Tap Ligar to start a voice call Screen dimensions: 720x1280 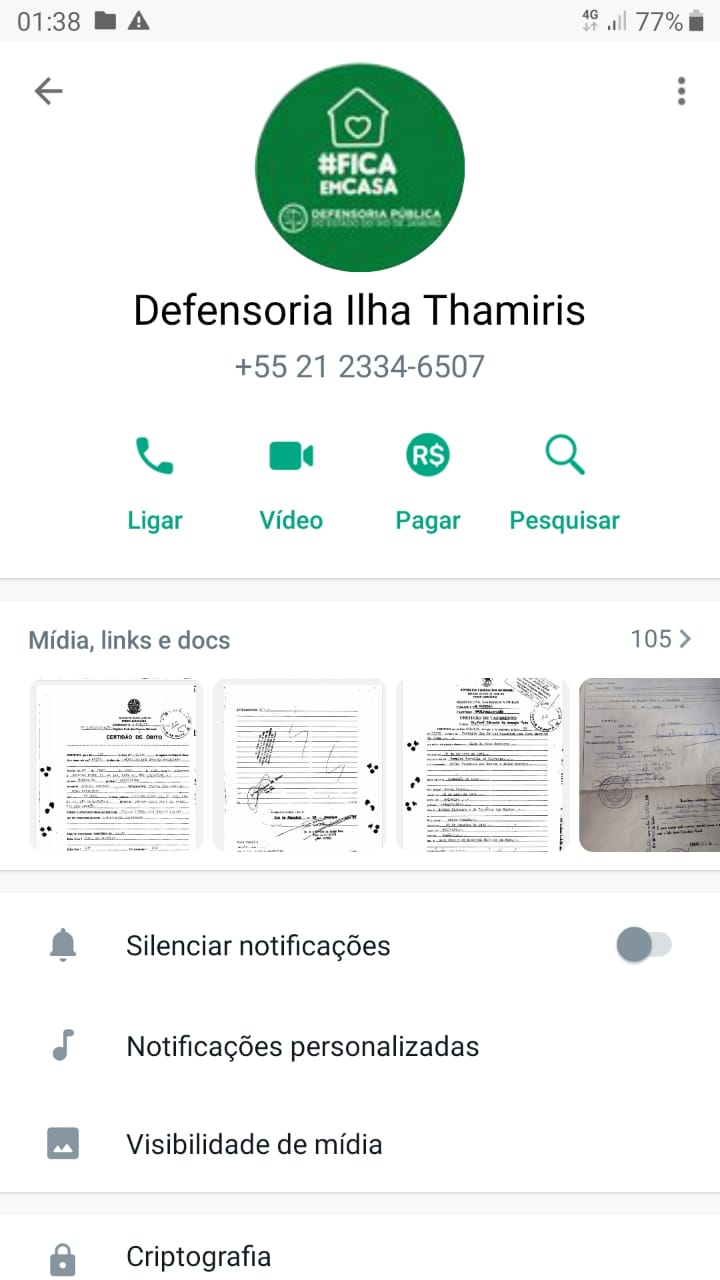pos(155,480)
